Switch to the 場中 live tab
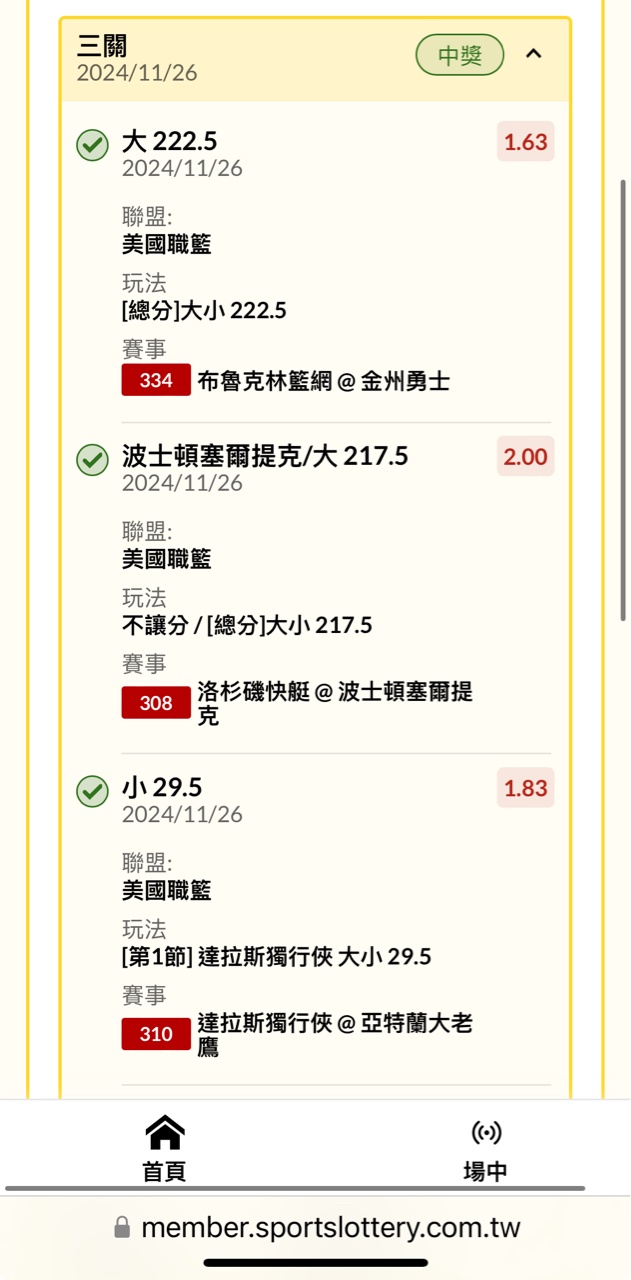Image resolution: width=631 pixels, height=1280 pixels. pyautogui.click(x=485, y=1148)
